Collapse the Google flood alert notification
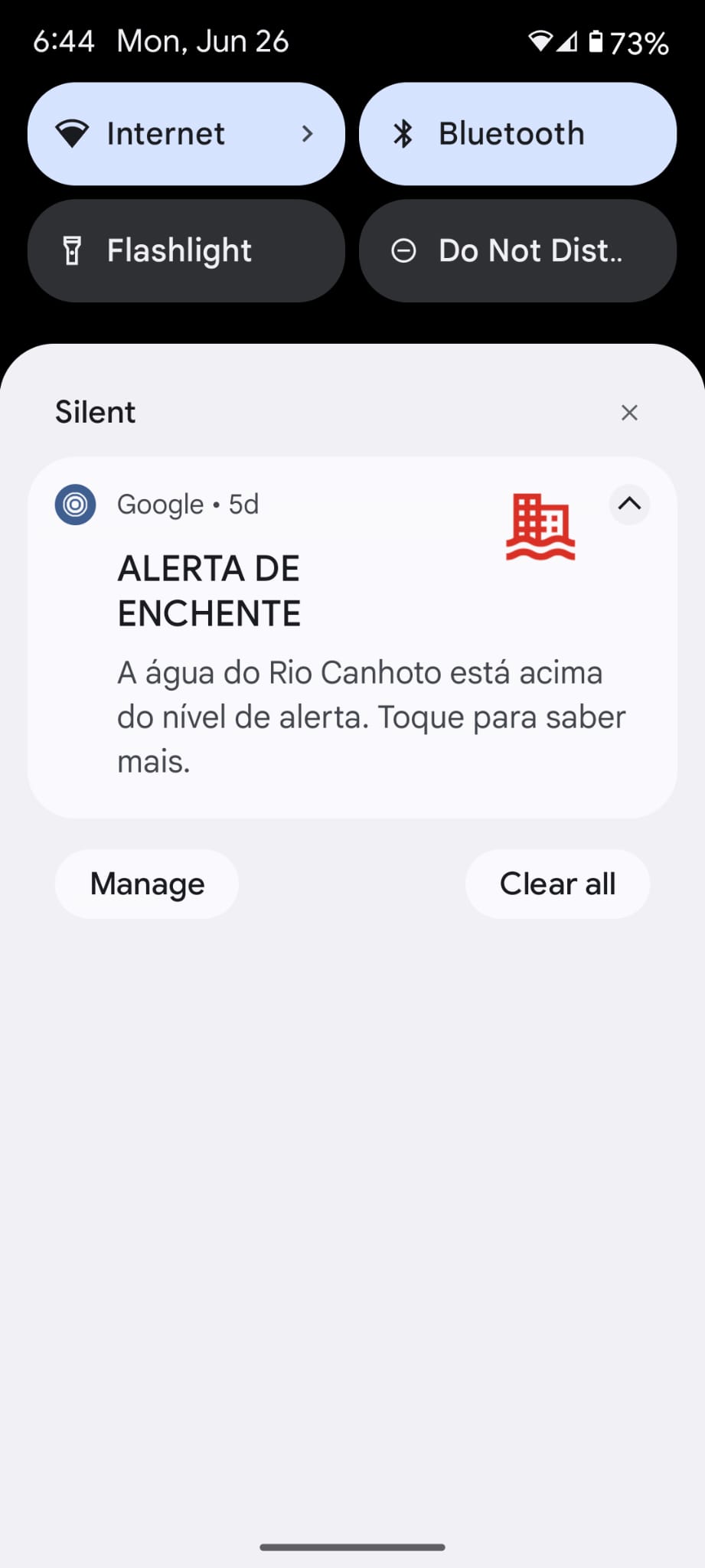This screenshot has width=705, height=1568. point(629,504)
